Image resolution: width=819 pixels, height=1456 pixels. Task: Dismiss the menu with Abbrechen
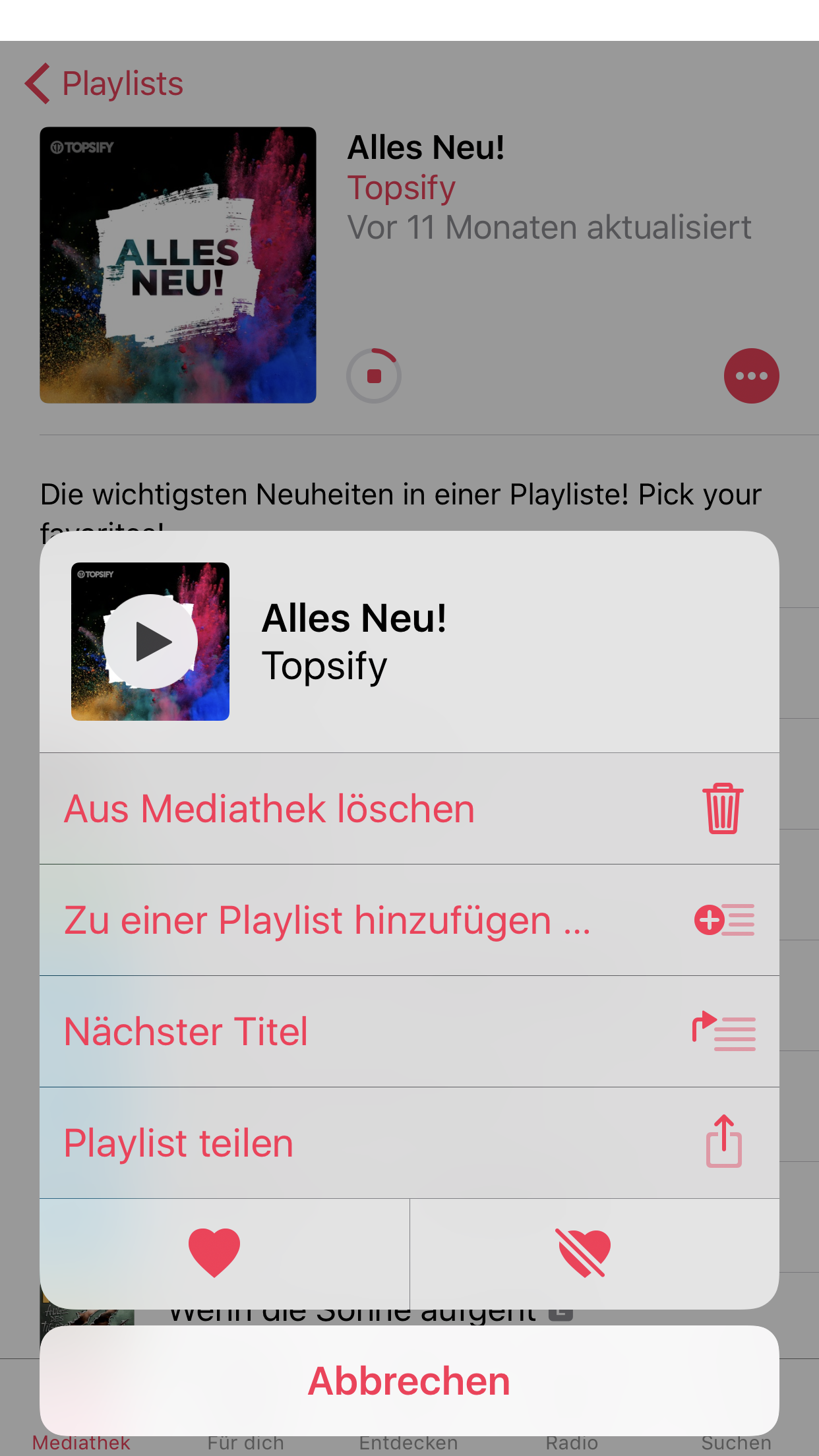click(409, 1381)
